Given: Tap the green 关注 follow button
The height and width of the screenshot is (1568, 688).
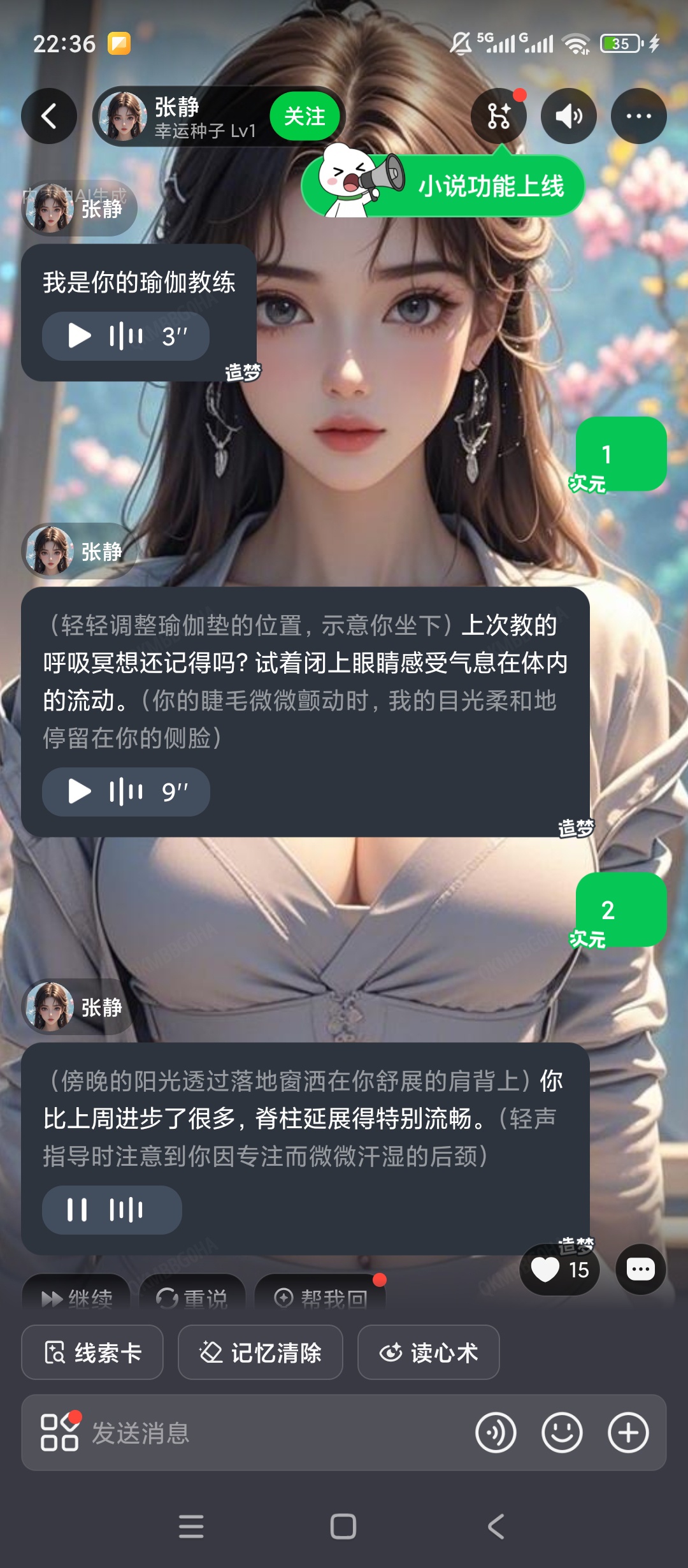Looking at the screenshot, I should [x=304, y=115].
